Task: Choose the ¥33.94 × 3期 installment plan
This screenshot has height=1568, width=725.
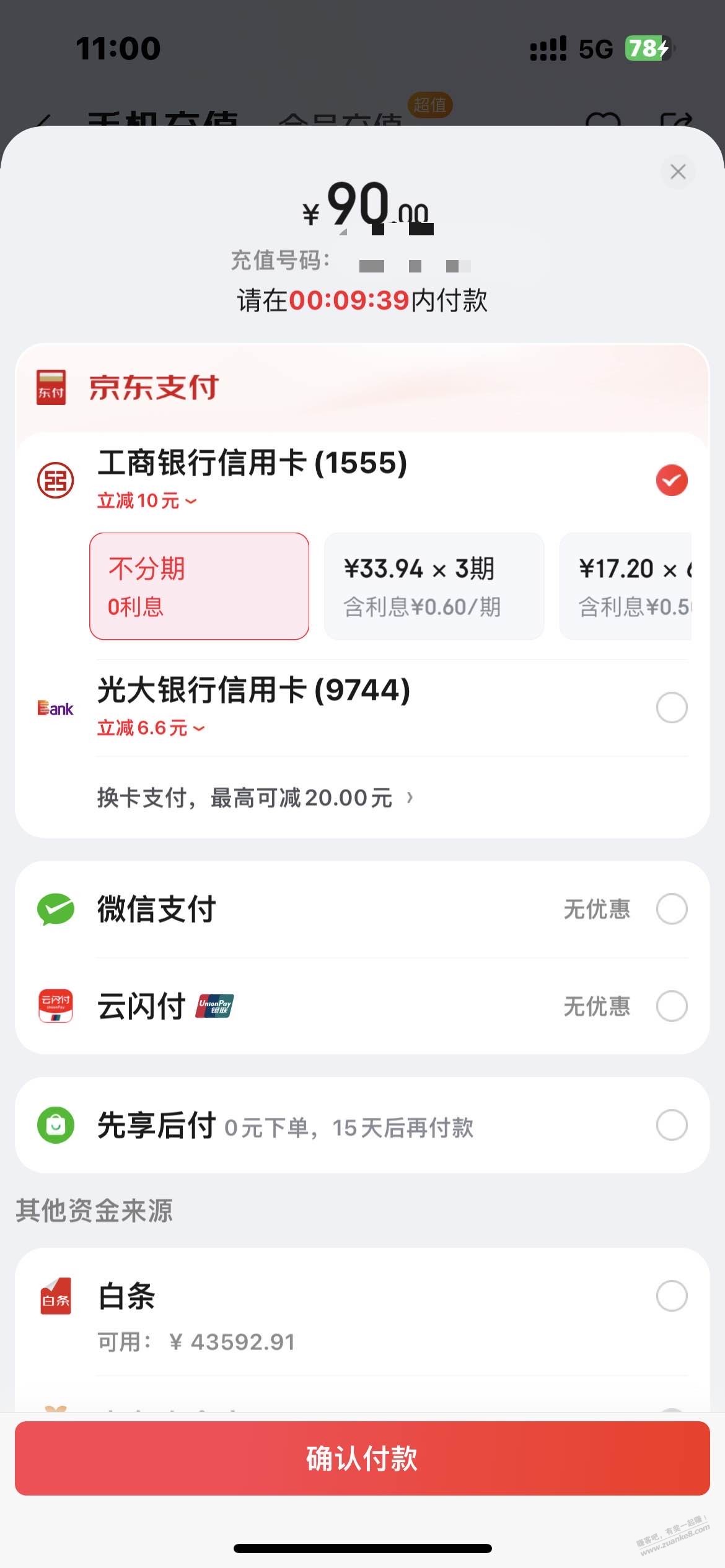Action: point(433,586)
